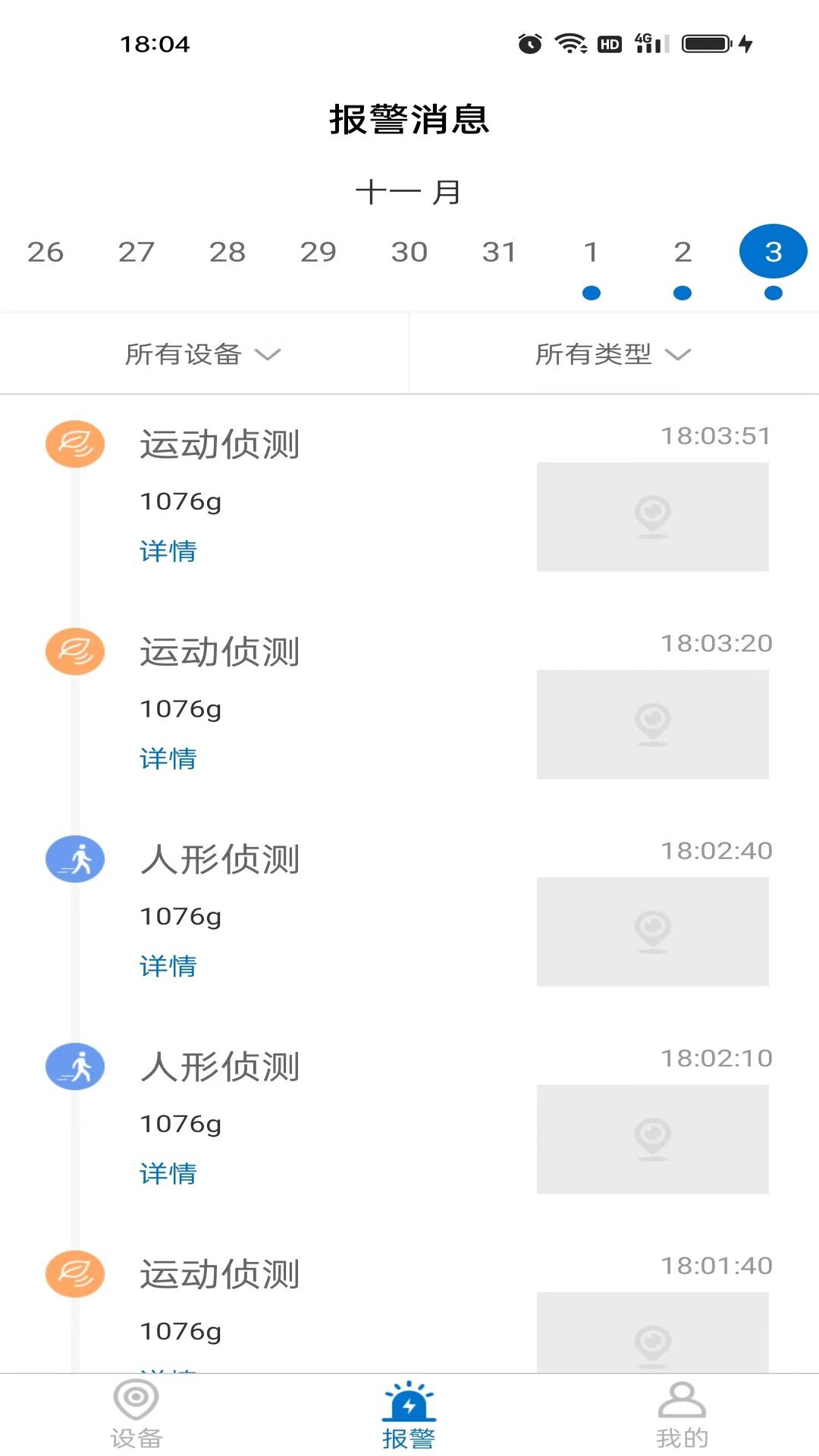Screen dimensions: 819x1456
Task: Tap the 报警 alarm siren icon
Action: tap(409, 1399)
